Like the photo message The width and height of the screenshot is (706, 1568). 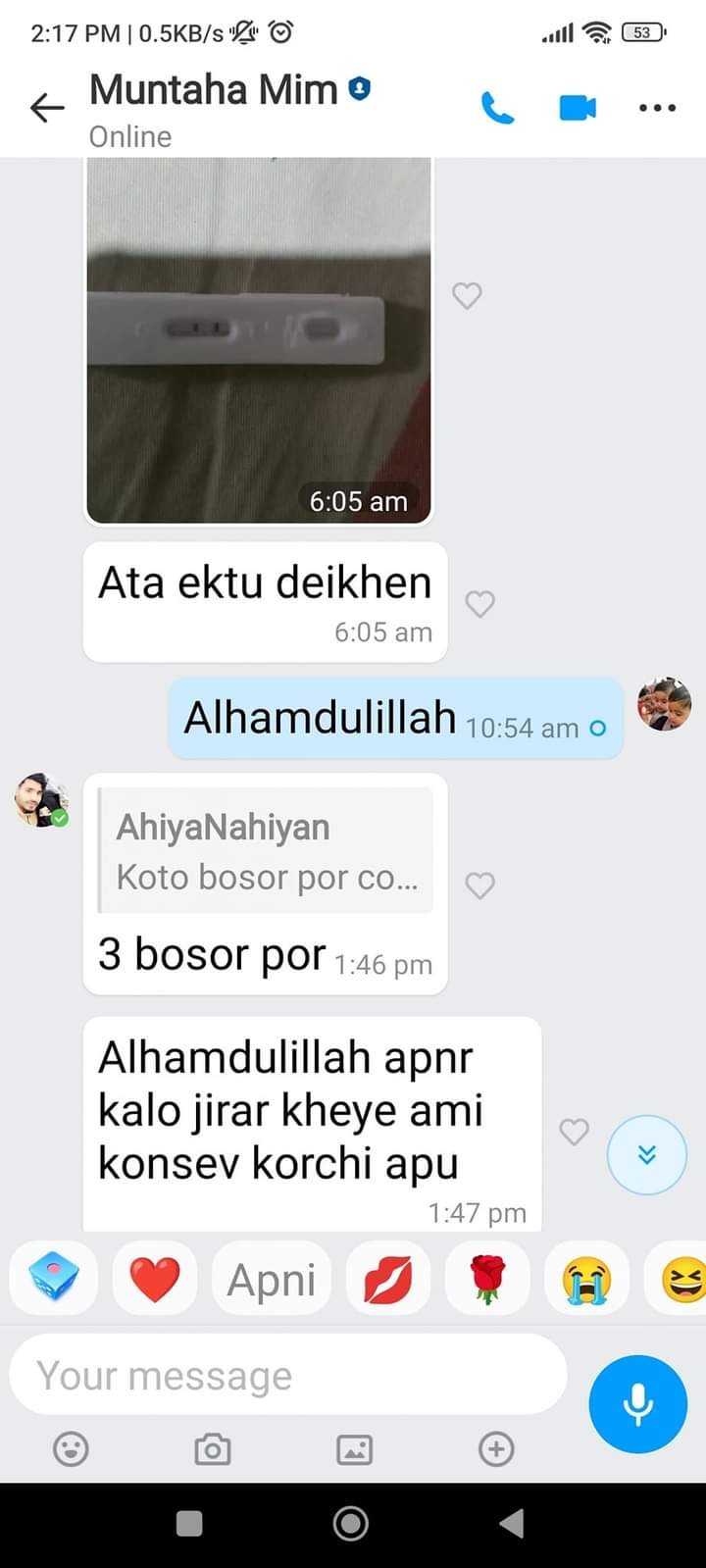[467, 295]
